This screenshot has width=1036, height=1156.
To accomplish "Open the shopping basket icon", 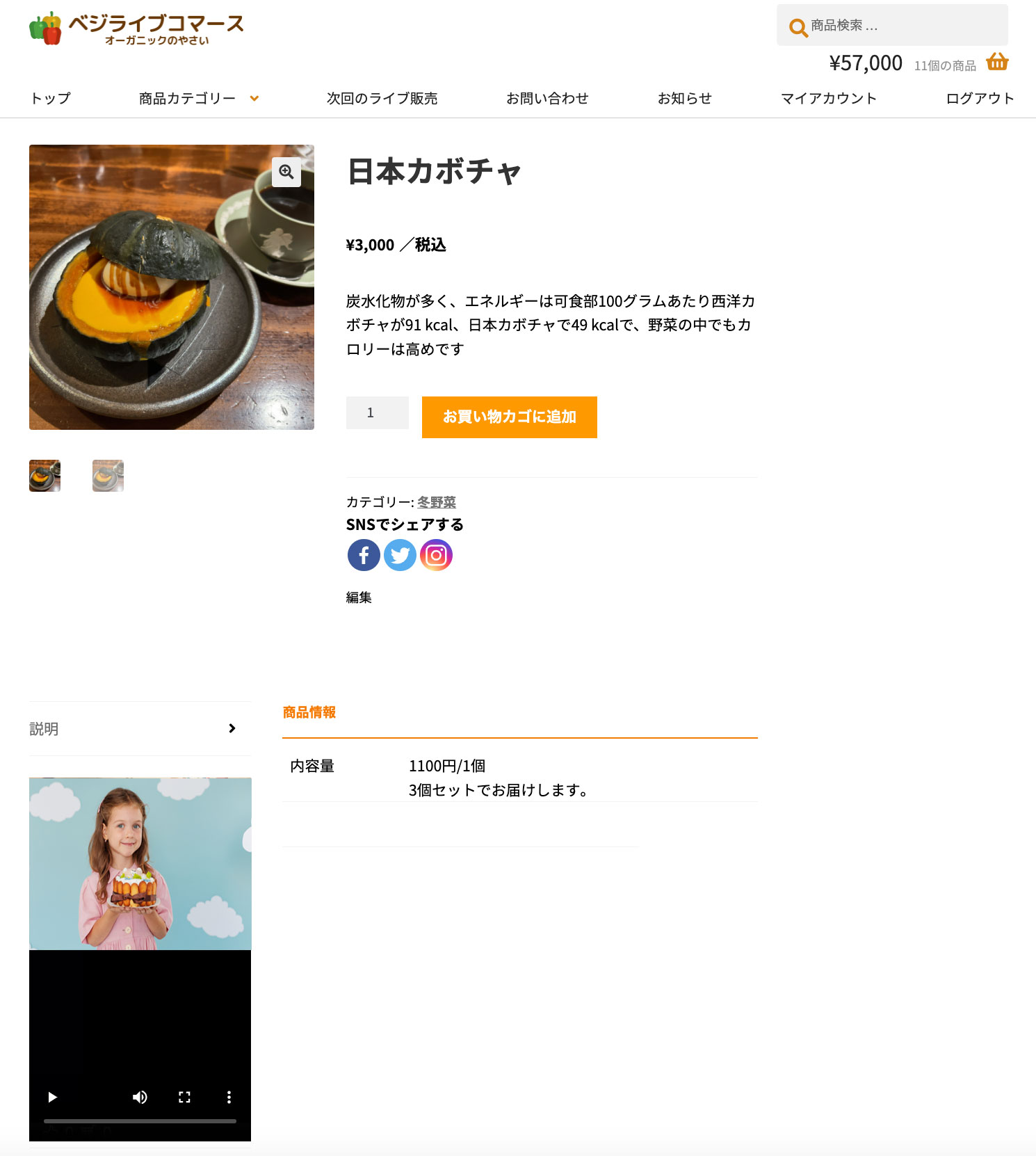I will click(997, 62).
